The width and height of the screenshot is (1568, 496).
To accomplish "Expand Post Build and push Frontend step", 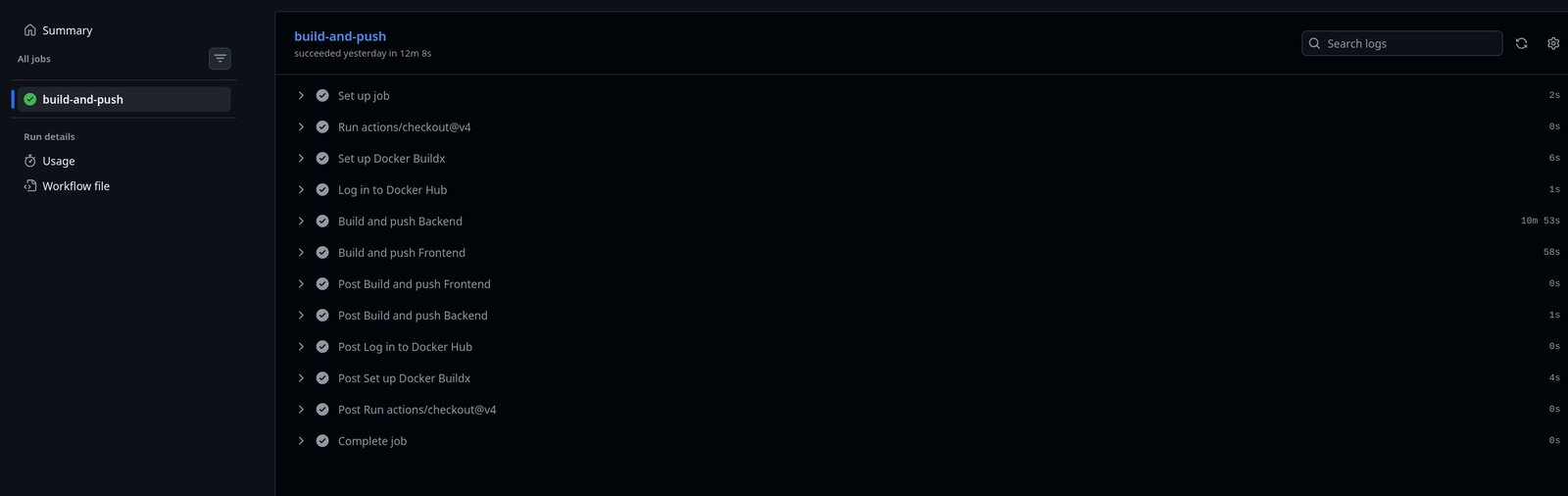I will (414, 284).
